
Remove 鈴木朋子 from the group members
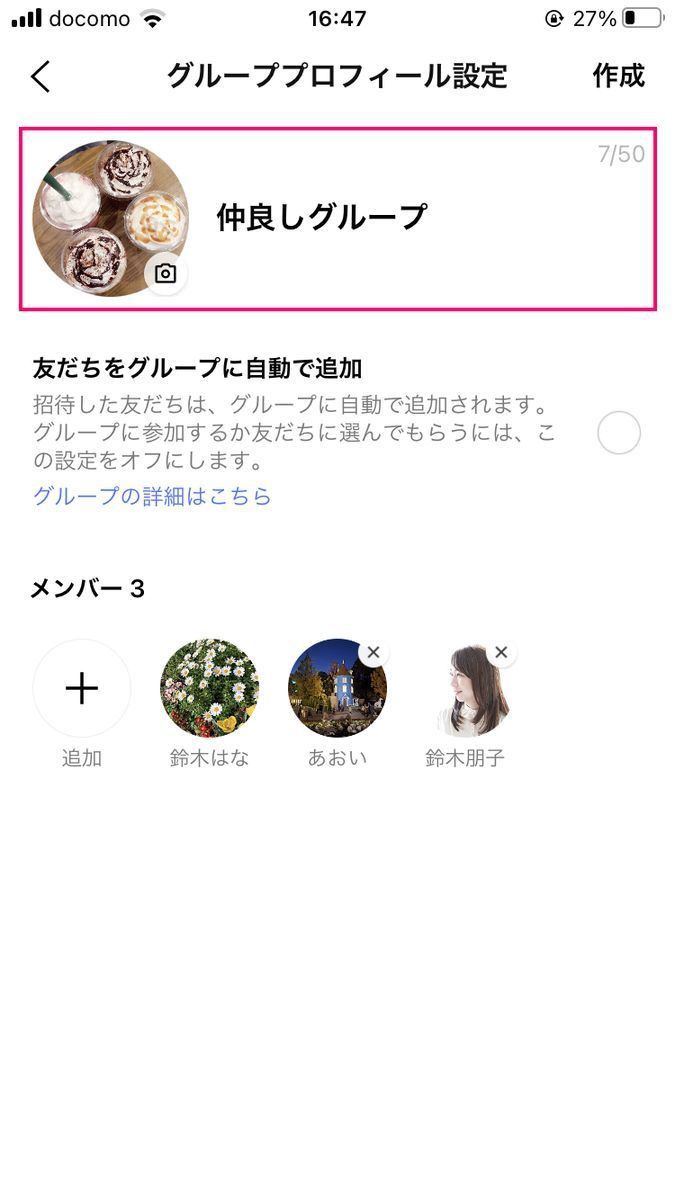point(501,653)
